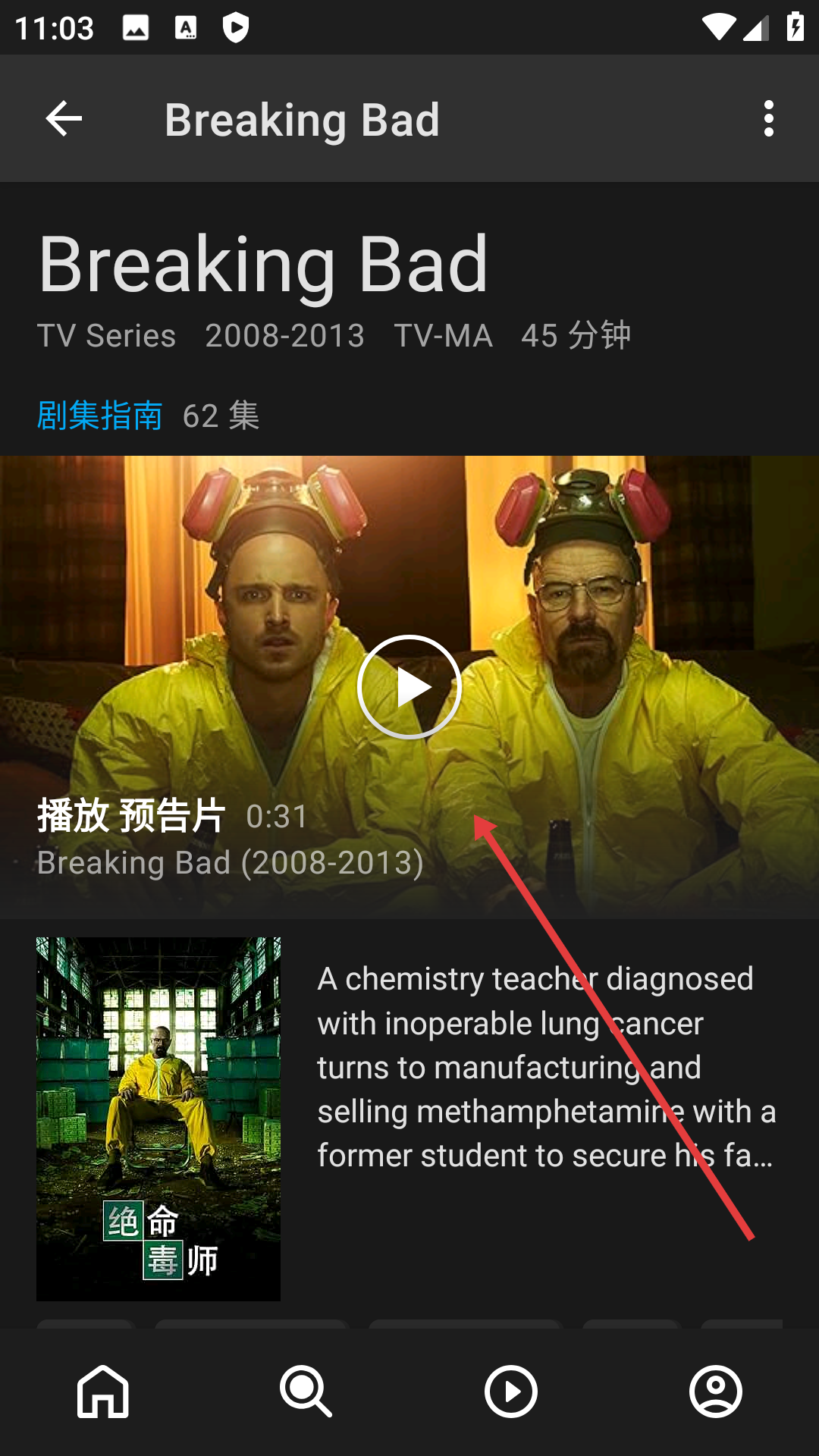Image resolution: width=819 pixels, height=1456 pixels.
Task: Open the 剧集指南 episode guide link
Action: [99, 416]
